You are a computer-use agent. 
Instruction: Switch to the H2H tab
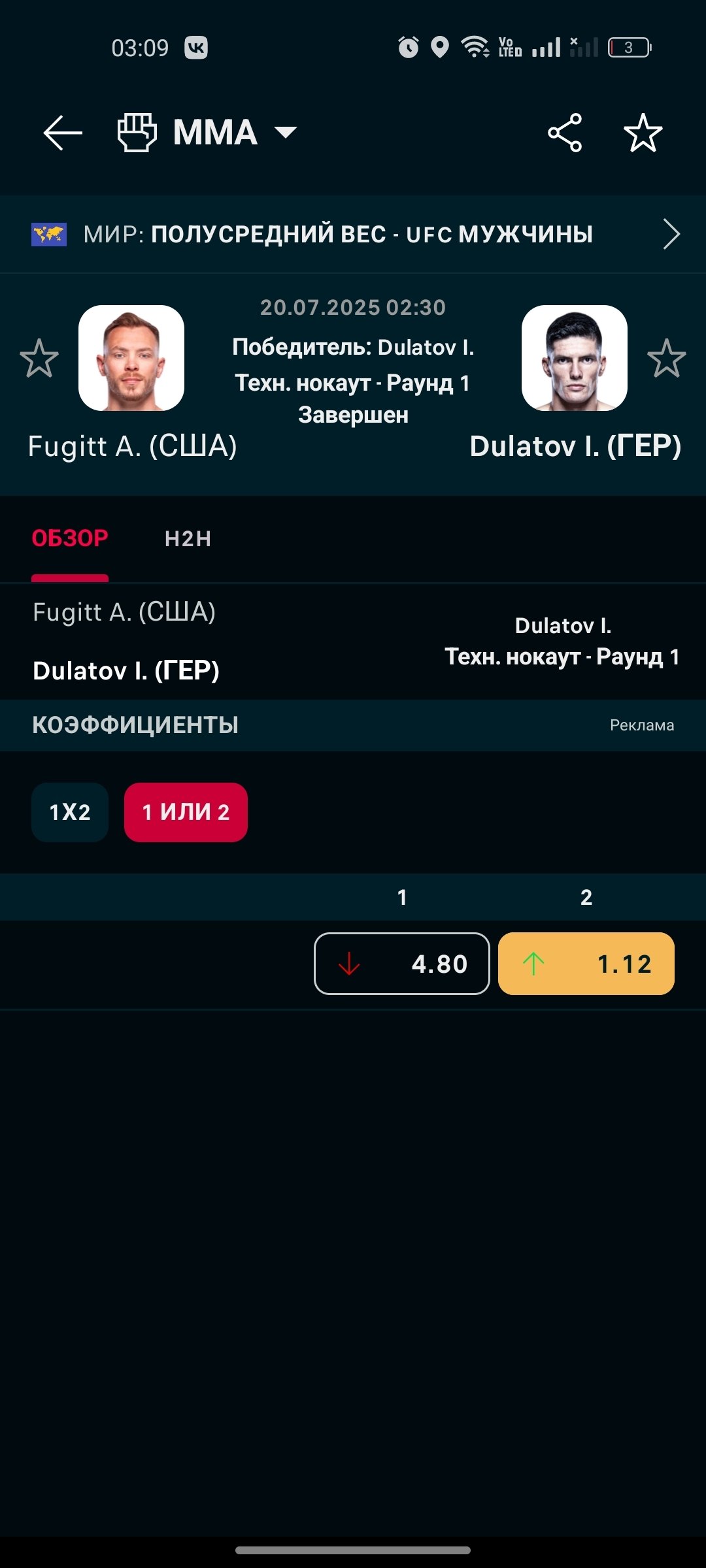(x=188, y=539)
